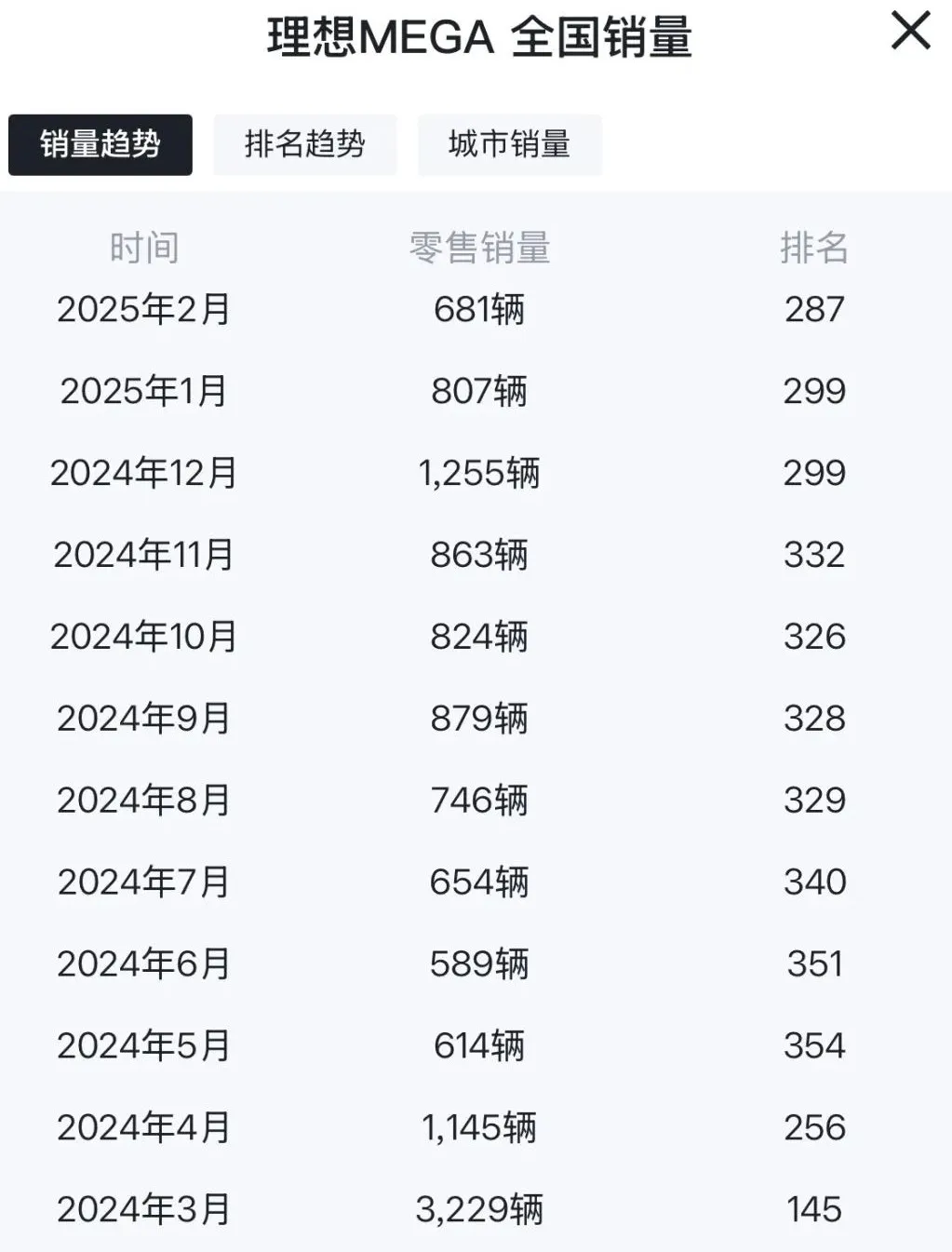Open the 城市销量 tab
Screen dimensions: 952x1252
tap(509, 144)
